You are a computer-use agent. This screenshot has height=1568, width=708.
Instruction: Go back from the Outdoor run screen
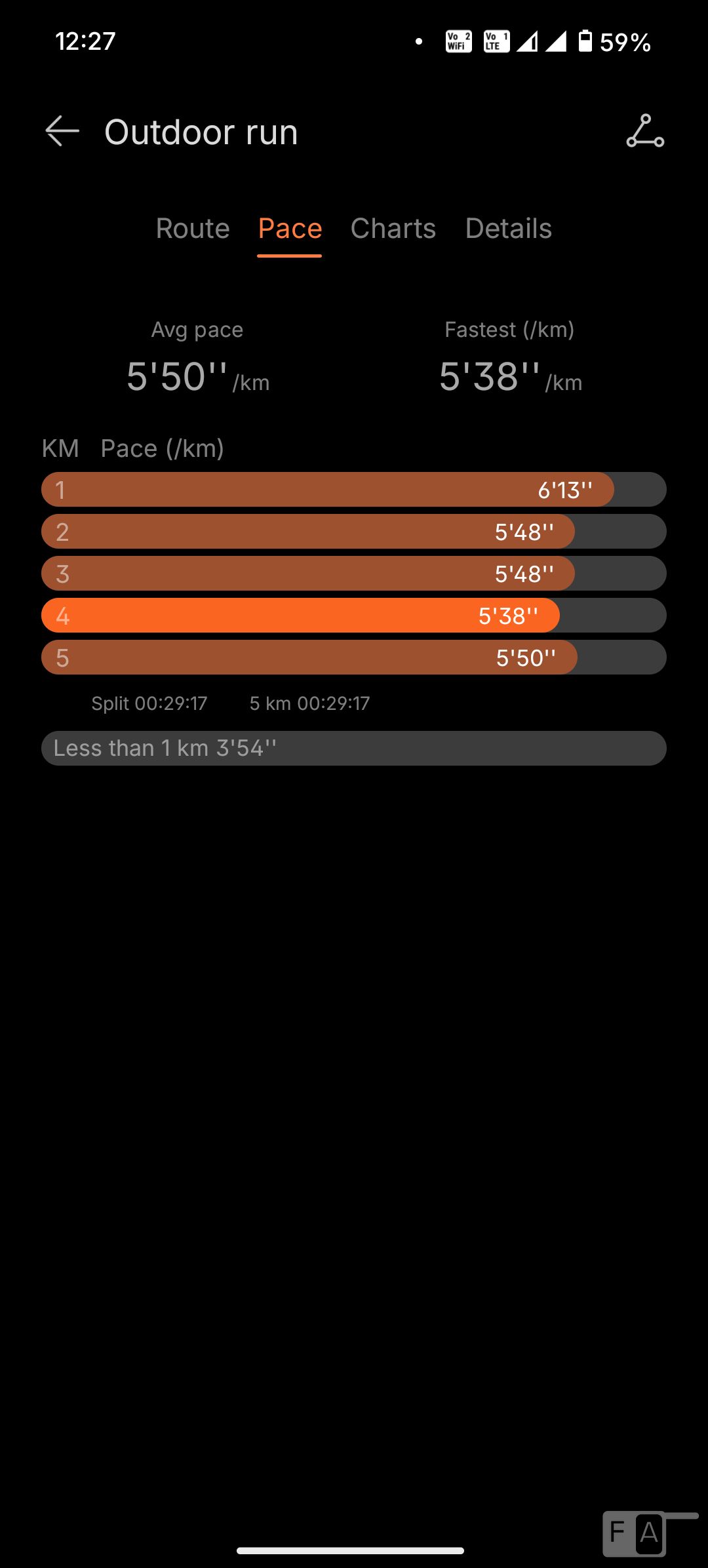click(x=62, y=131)
